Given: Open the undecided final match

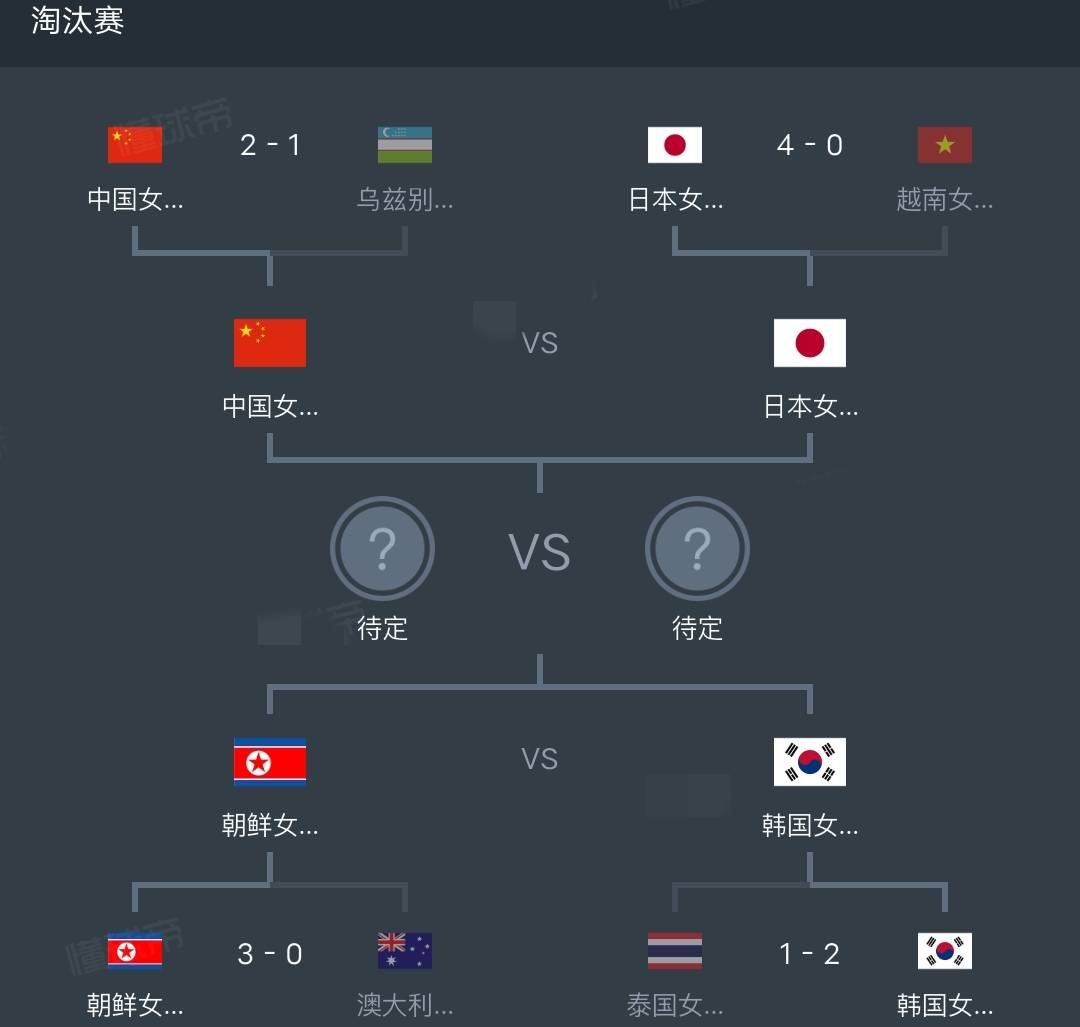Looking at the screenshot, I should coord(540,552).
